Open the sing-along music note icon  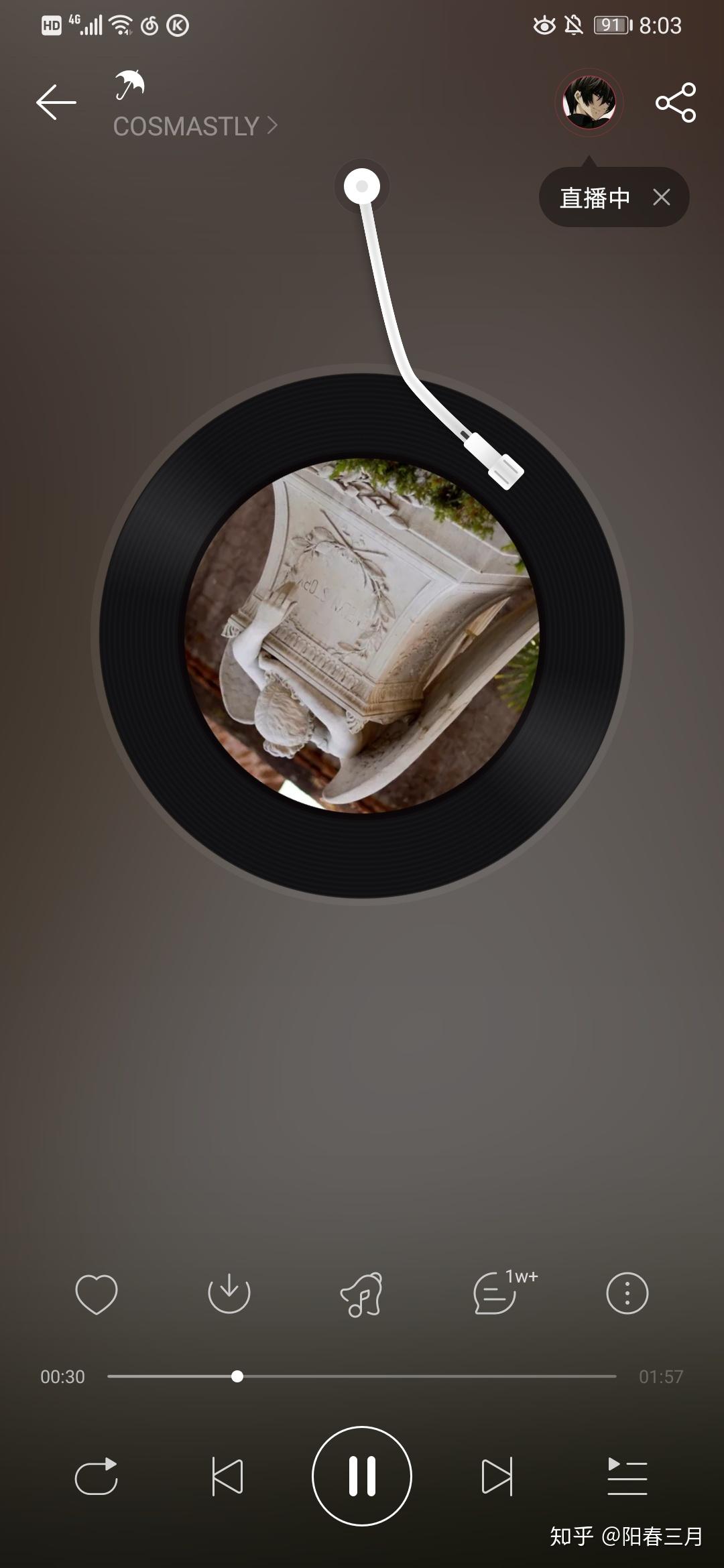362,1294
